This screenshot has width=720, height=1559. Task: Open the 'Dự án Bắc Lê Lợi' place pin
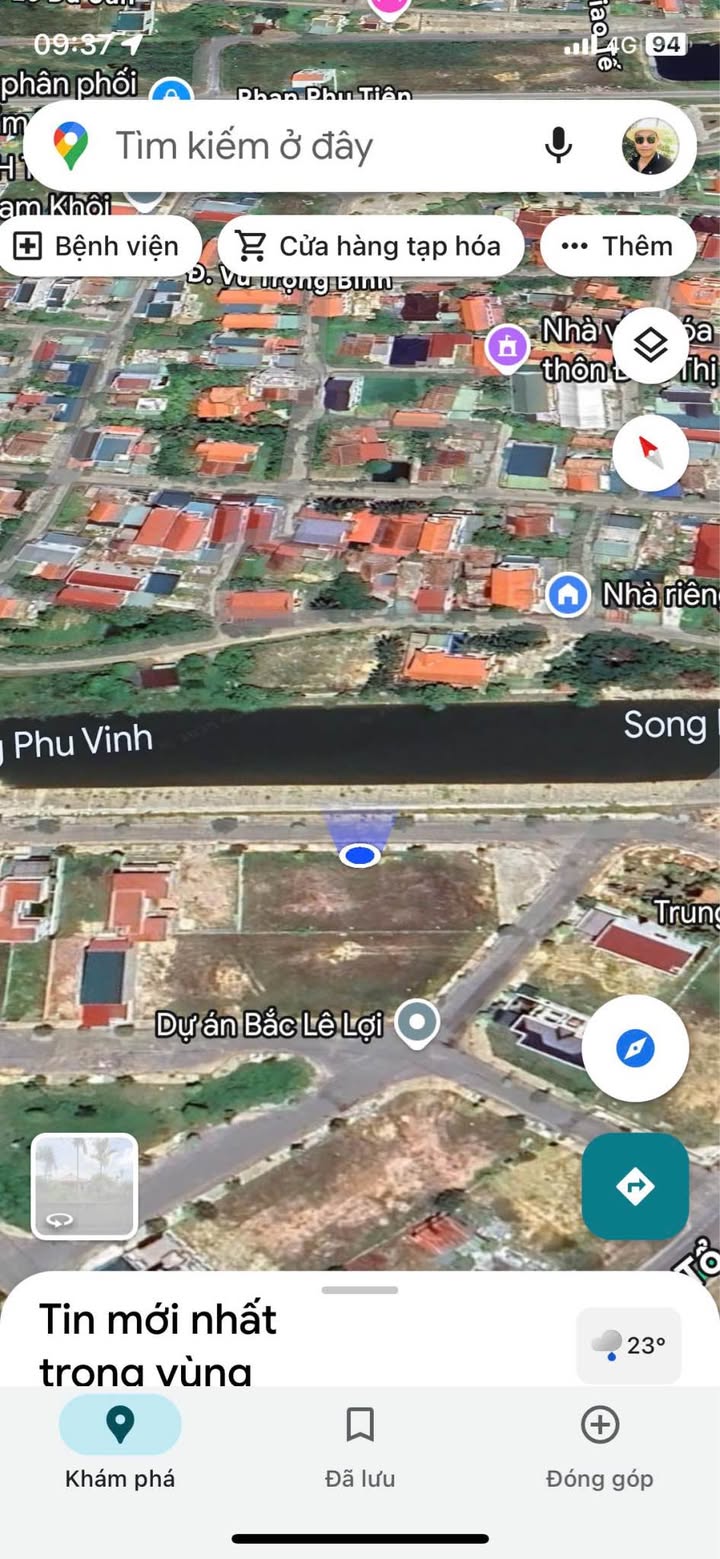[x=416, y=1023]
